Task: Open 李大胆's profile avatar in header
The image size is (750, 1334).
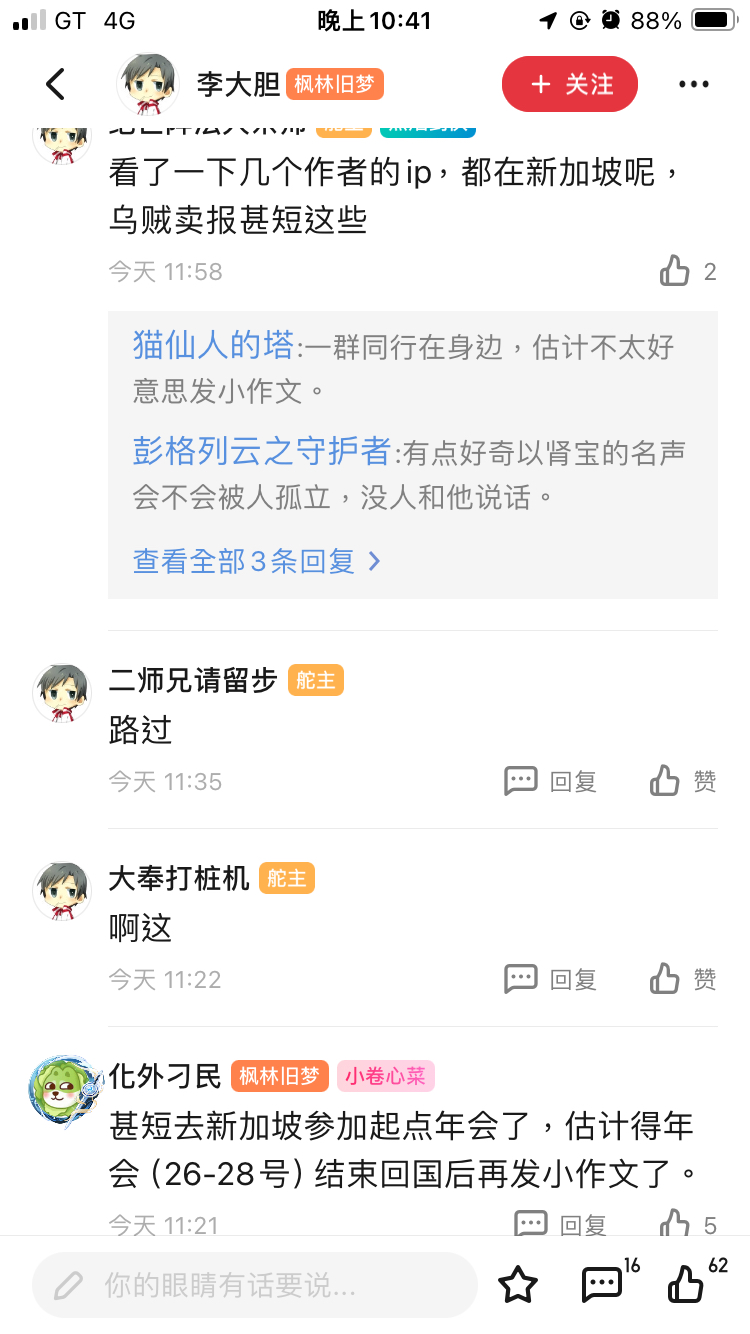Action: (x=148, y=84)
